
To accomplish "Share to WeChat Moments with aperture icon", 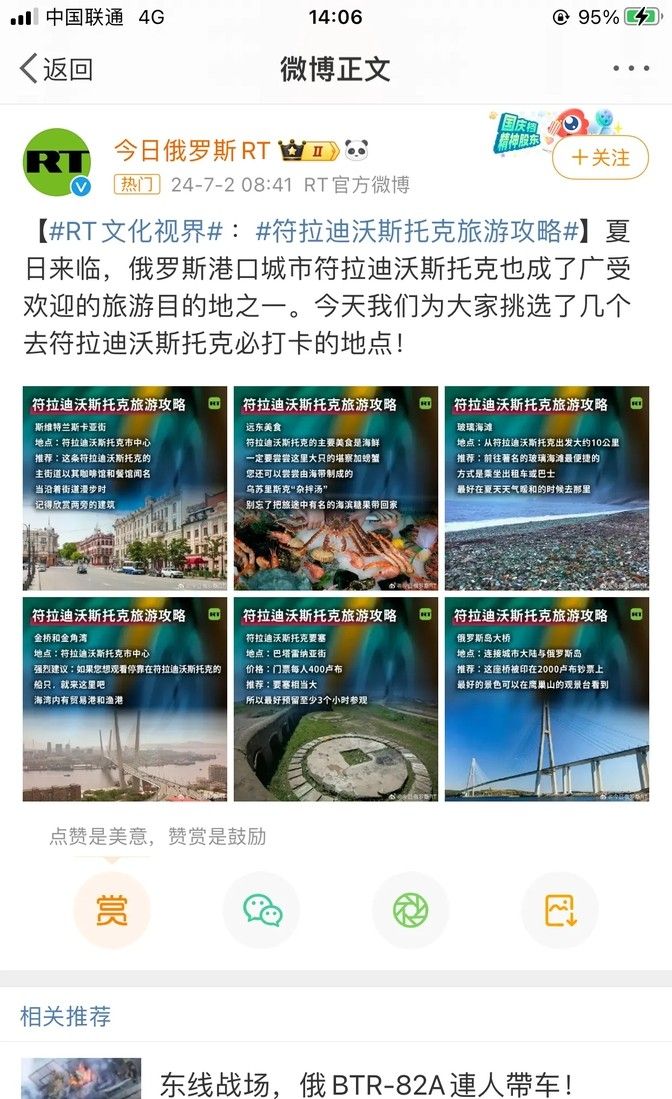I will pyautogui.click(x=410, y=910).
